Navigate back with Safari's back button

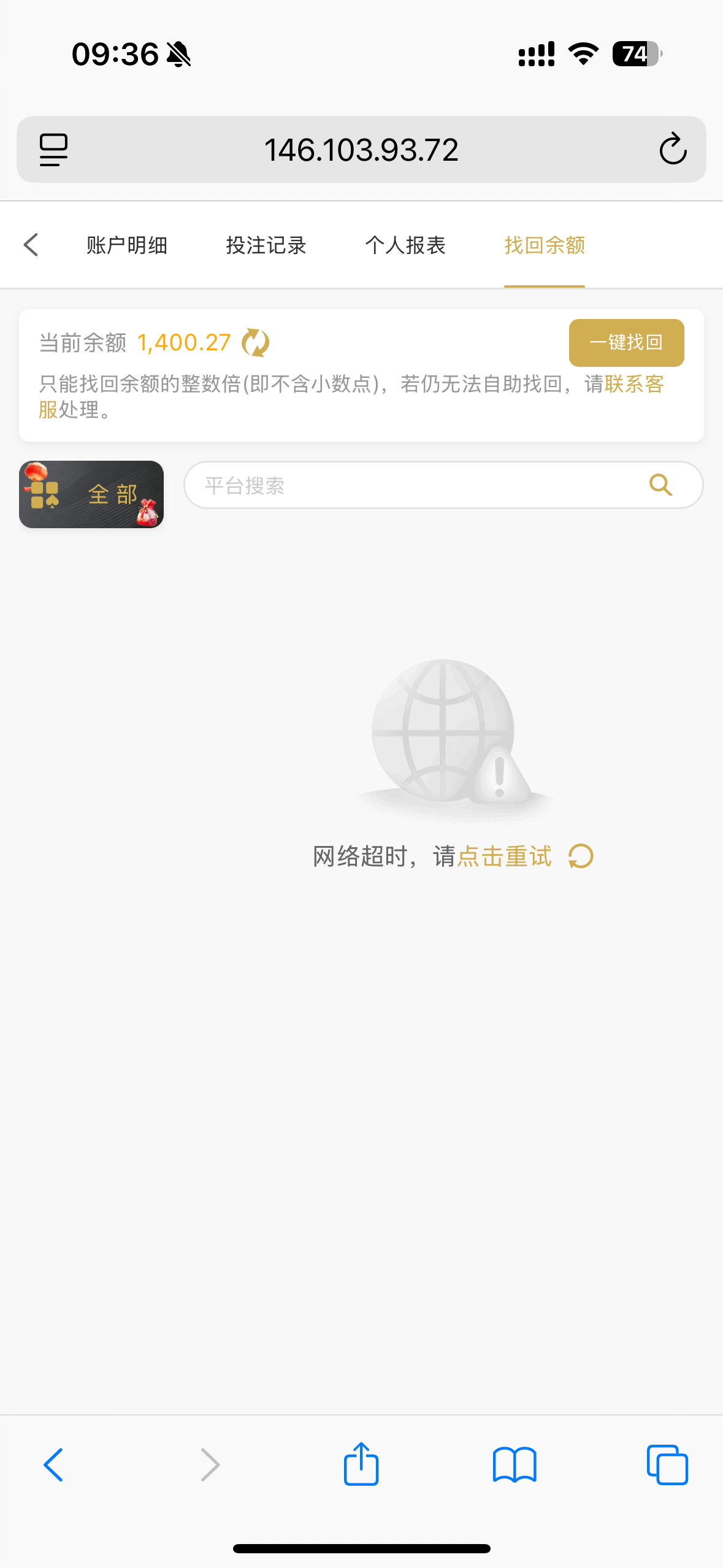pos(53,1464)
